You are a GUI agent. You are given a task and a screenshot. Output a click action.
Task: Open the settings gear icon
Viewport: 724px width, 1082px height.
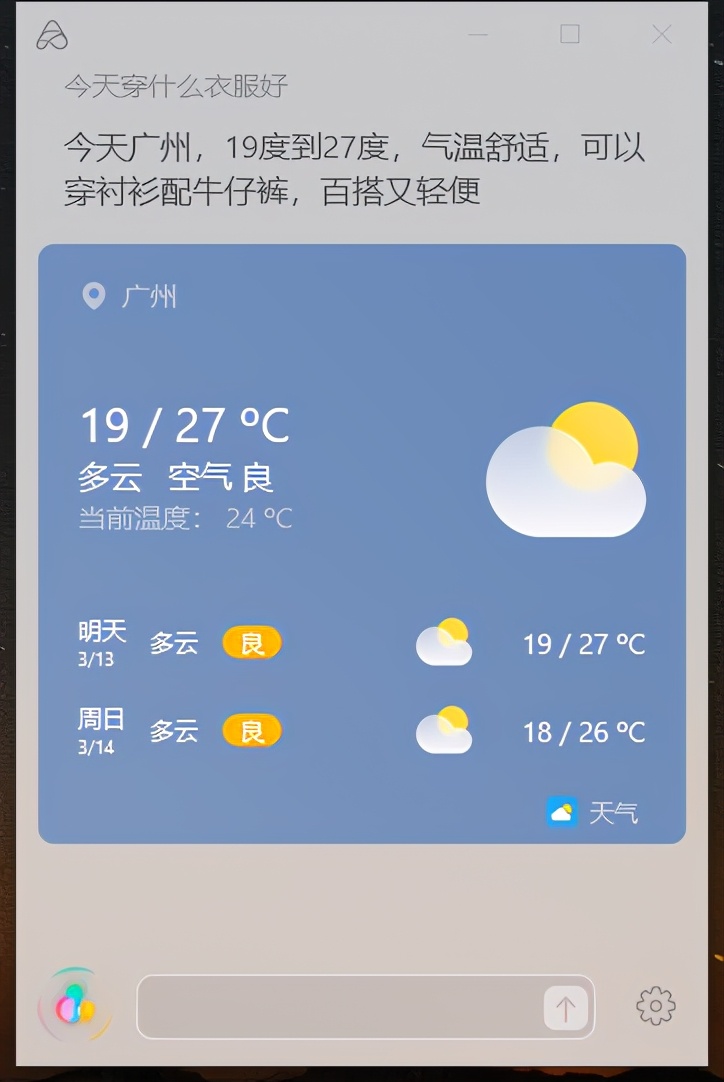[655, 1006]
